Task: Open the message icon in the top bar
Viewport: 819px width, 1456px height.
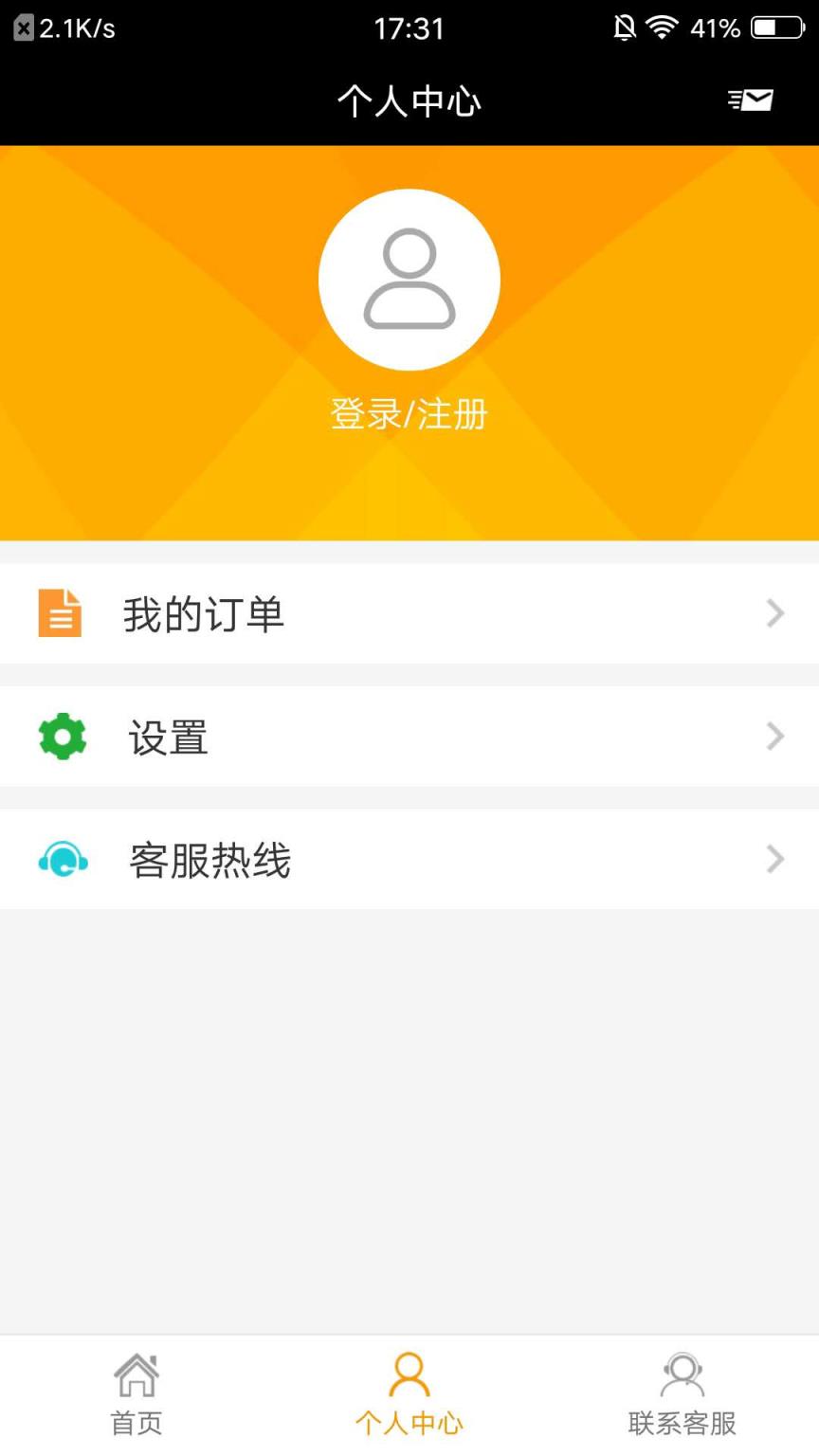Action: (750, 99)
